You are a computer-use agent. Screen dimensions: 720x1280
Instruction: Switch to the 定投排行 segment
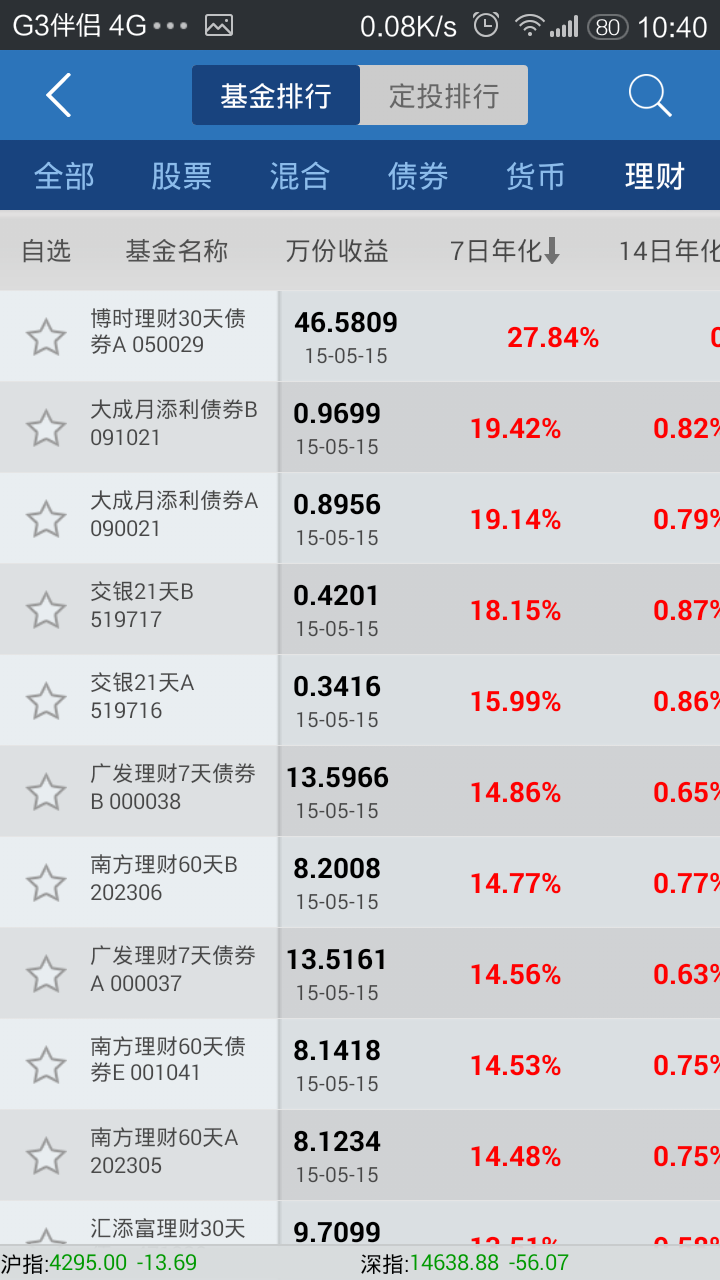tap(443, 96)
